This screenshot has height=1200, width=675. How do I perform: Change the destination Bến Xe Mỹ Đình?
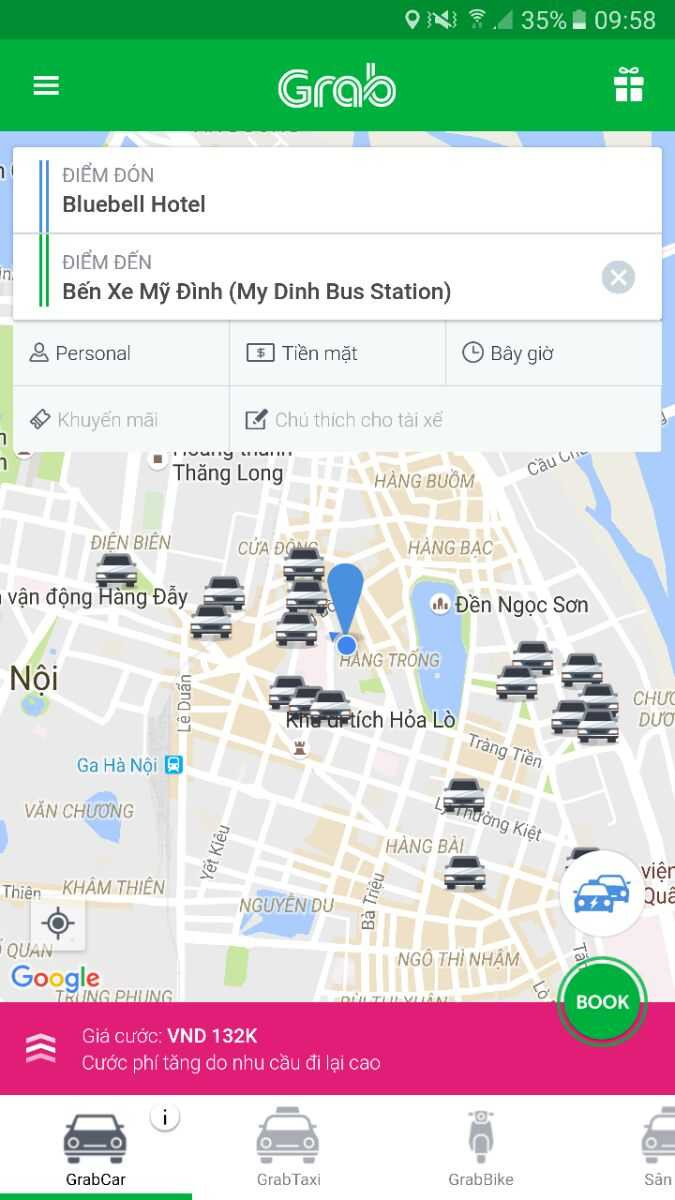pyautogui.click(x=300, y=278)
